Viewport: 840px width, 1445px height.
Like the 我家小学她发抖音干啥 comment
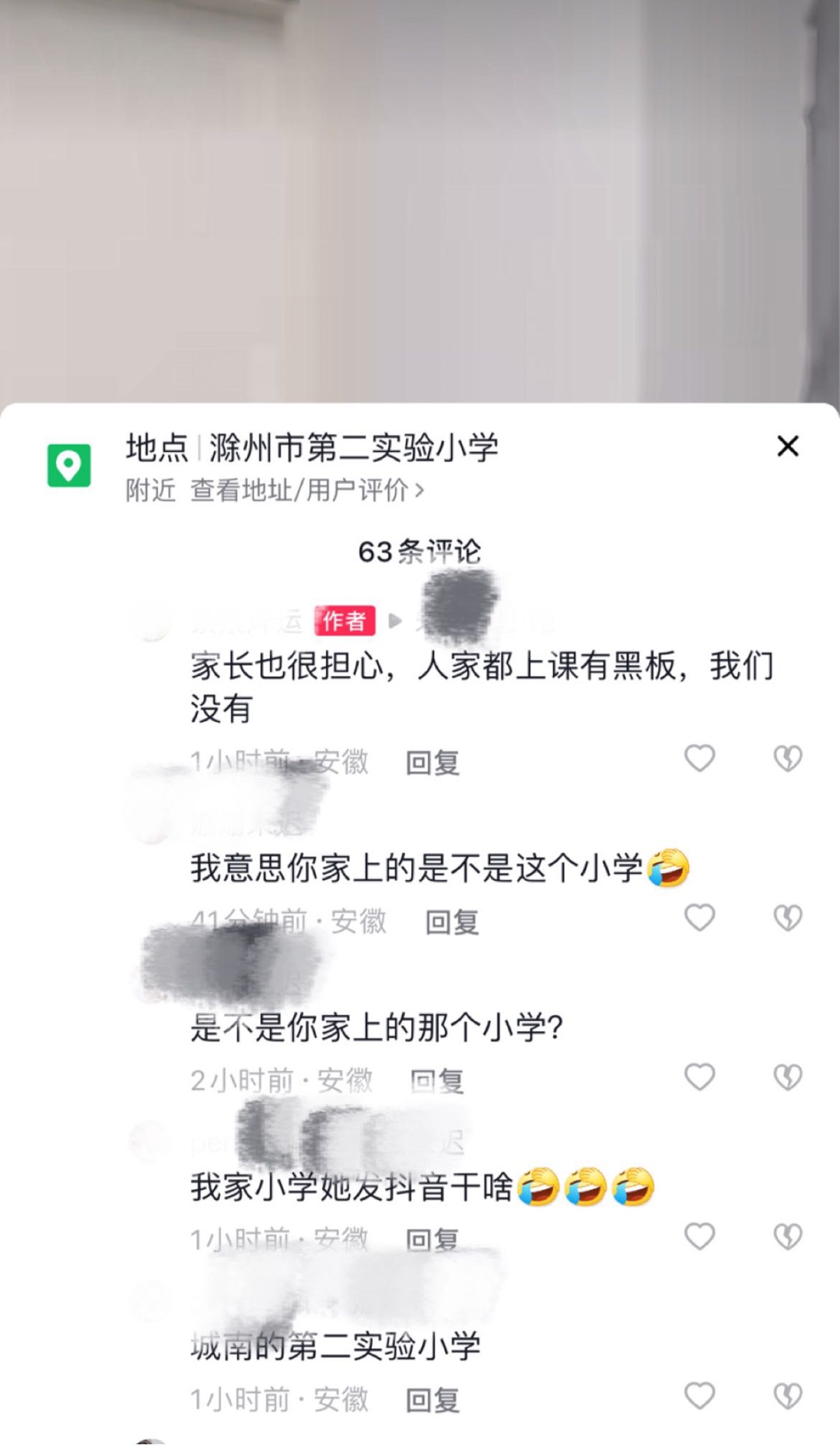point(699,1236)
